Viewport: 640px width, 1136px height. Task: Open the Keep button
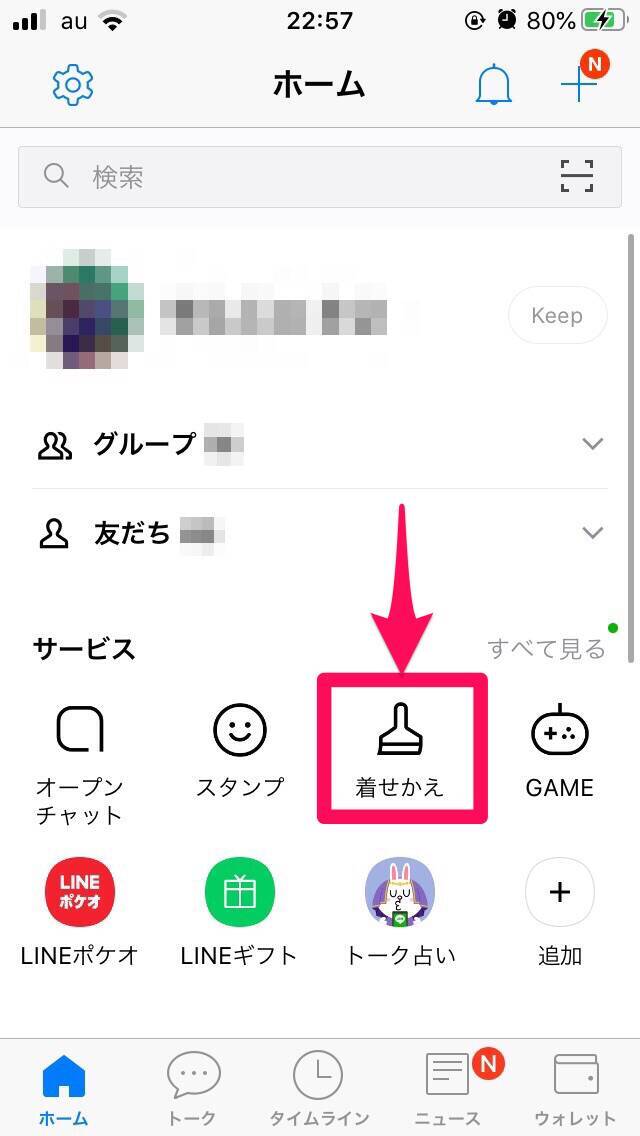click(x=557, y=316)
